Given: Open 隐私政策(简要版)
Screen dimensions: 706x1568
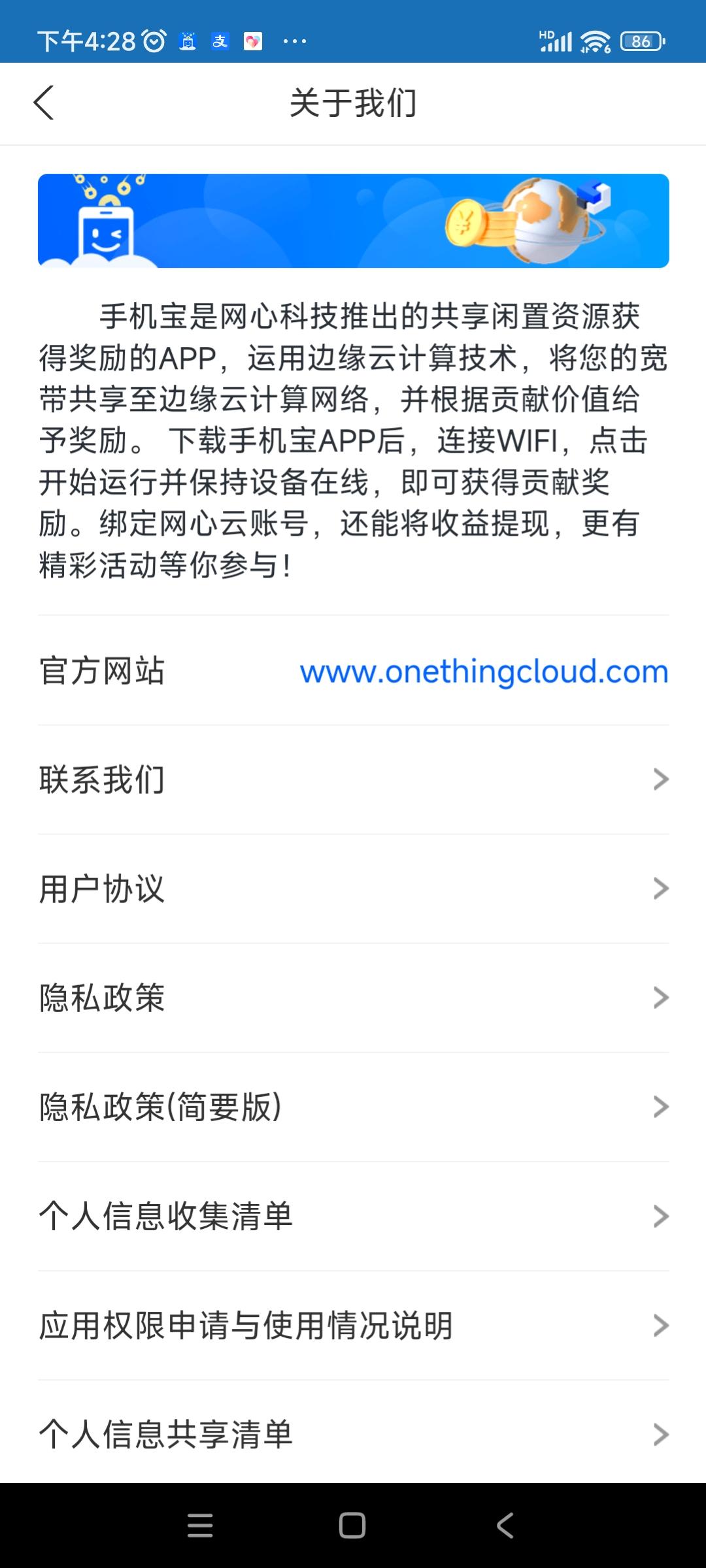Looking at the screenshot, I should (x=353, y=1107).
